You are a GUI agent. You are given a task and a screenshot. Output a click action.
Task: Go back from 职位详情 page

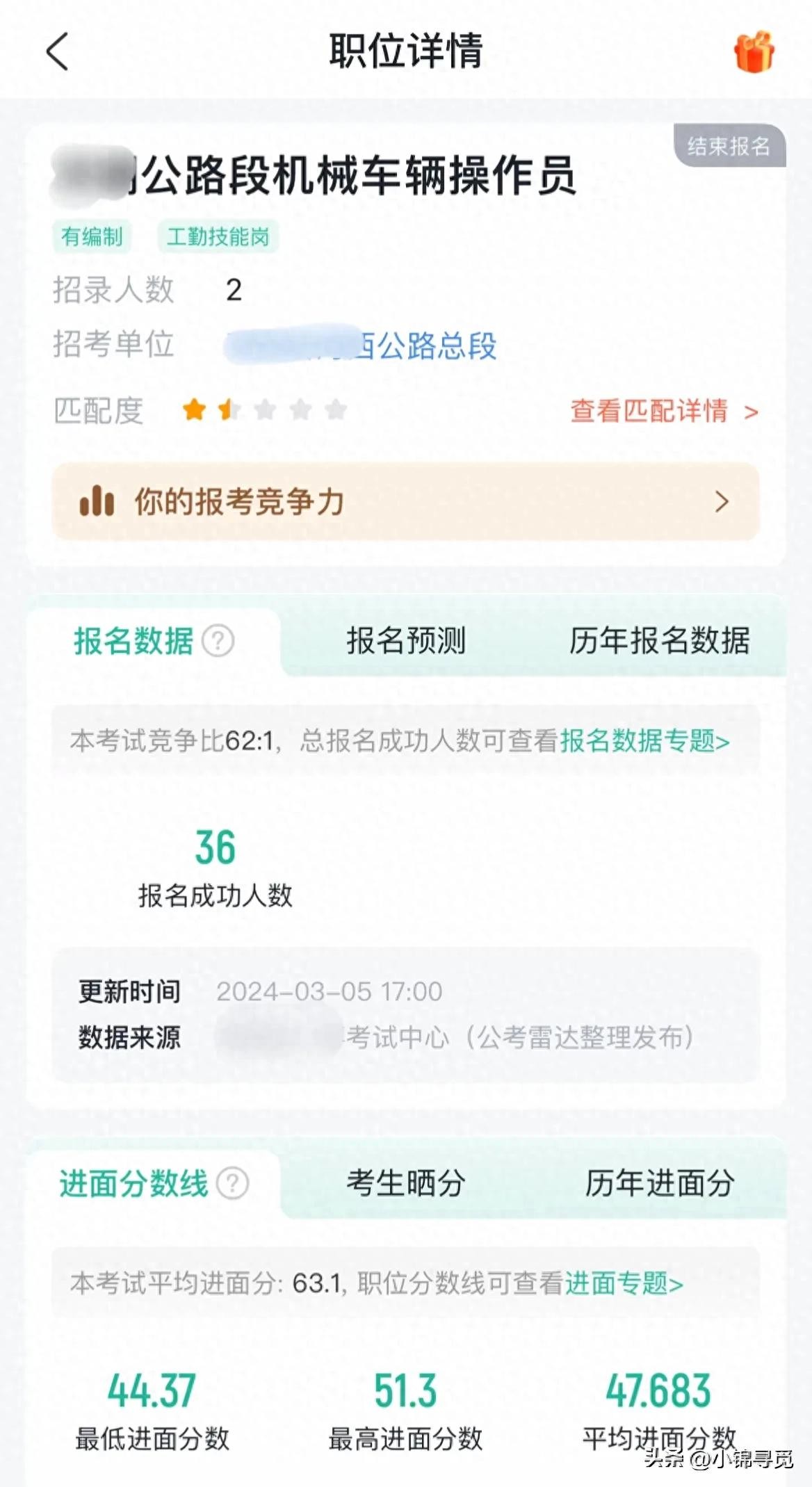(58, 52)
